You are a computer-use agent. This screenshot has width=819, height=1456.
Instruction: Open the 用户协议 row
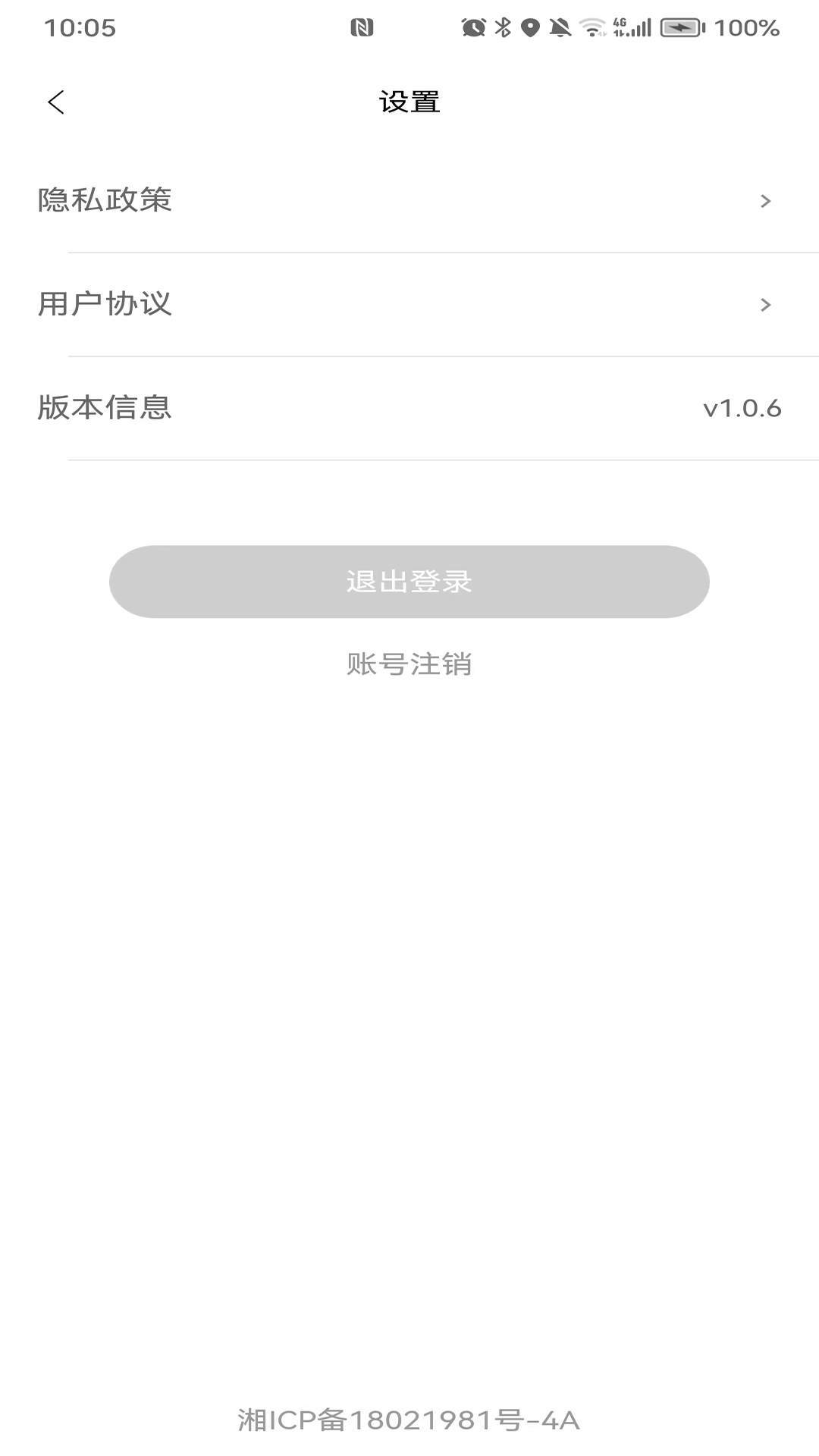[x=104, y=305]
